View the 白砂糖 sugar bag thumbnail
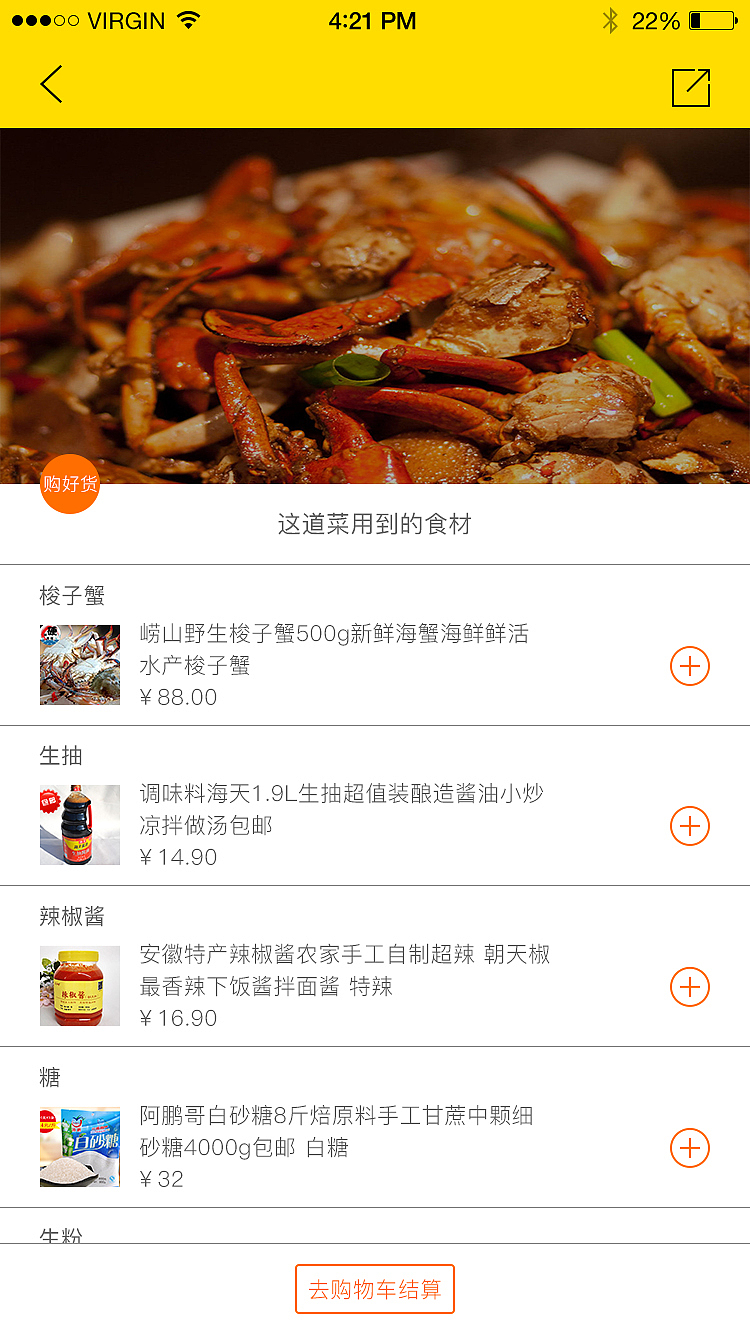Viewport: 750px width, 1334px height. (80, 1147)
